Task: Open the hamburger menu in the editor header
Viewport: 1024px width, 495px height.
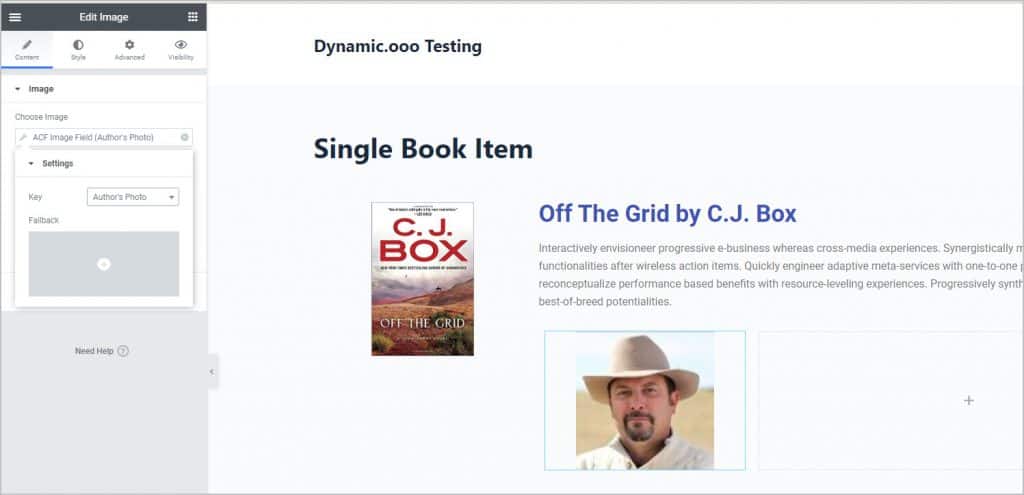Action: tap(15, 16)
